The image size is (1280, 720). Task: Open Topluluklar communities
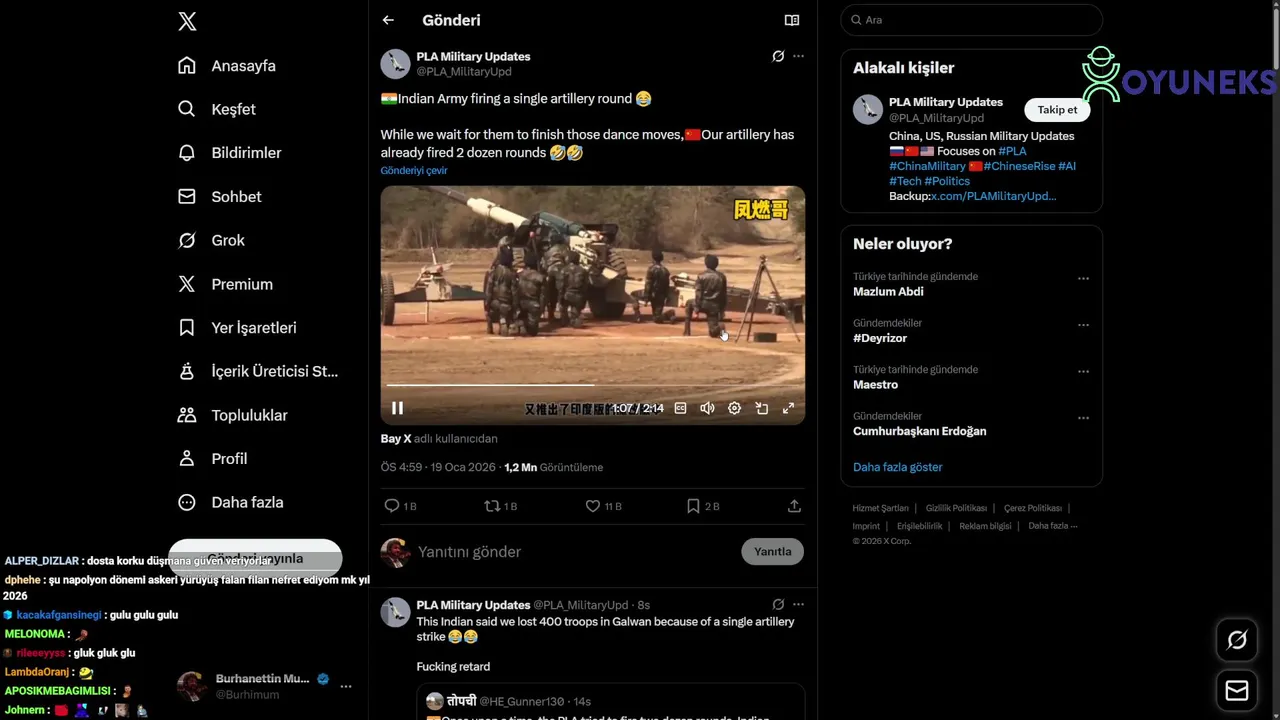(x=248, y=415)
